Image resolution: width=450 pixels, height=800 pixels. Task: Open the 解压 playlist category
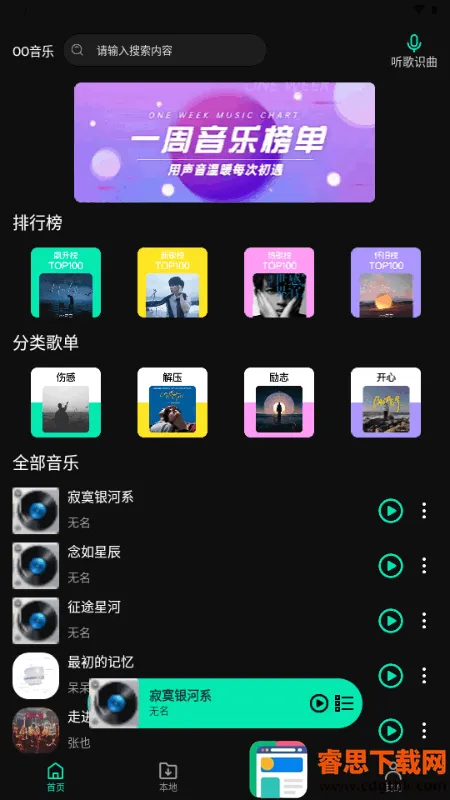172,403
